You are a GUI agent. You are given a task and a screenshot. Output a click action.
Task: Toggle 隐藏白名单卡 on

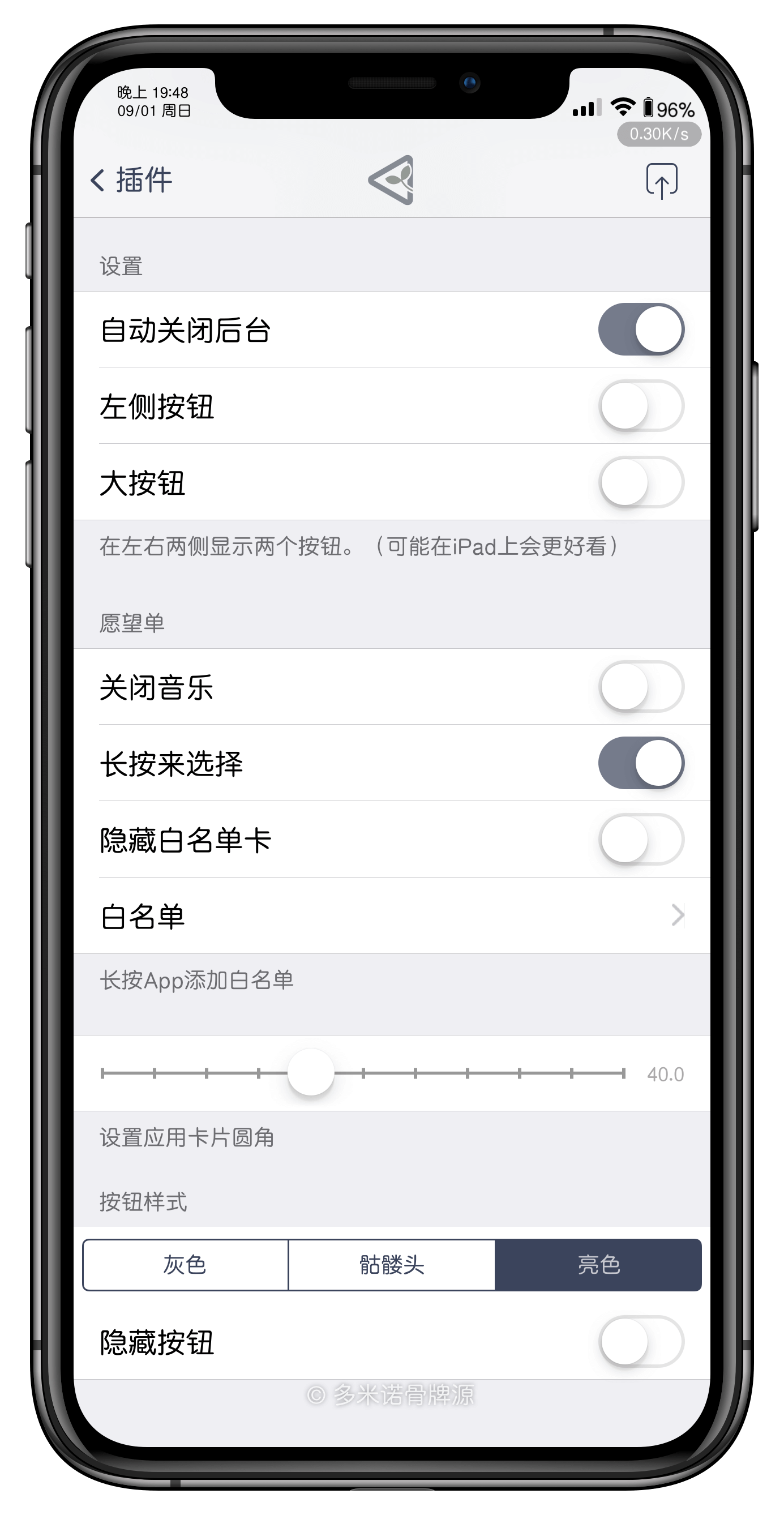[x=641, y=839]
